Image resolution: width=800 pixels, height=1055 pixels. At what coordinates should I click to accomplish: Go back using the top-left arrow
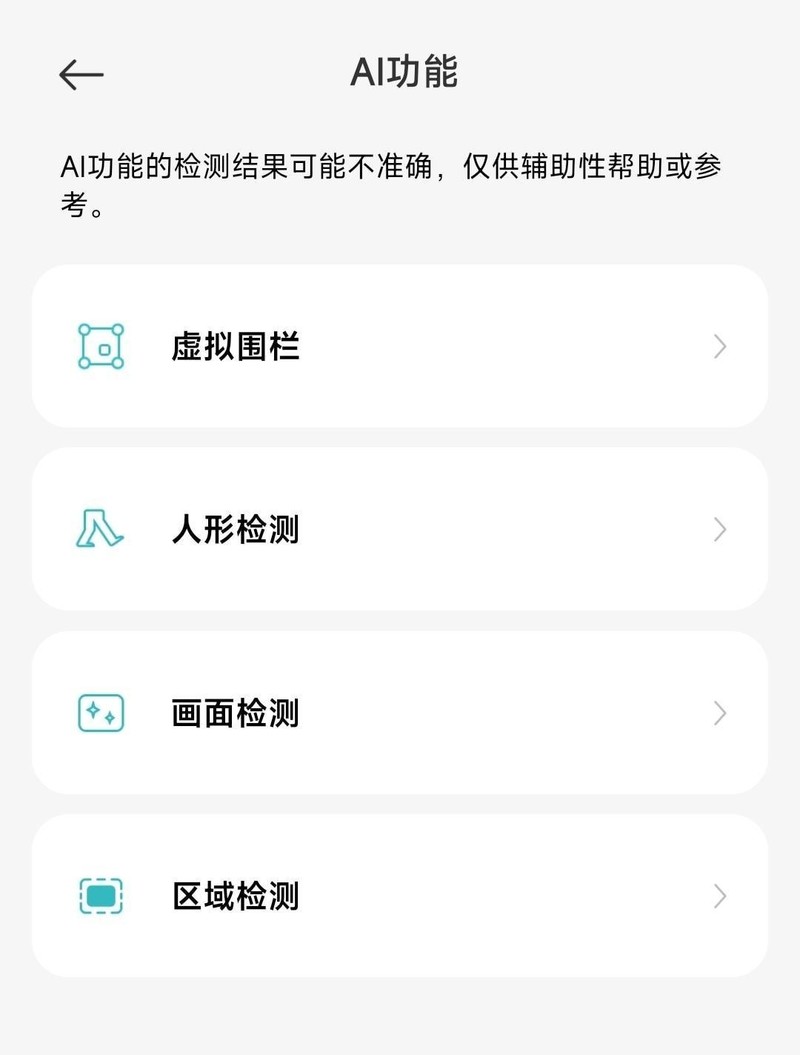point(81,75)
